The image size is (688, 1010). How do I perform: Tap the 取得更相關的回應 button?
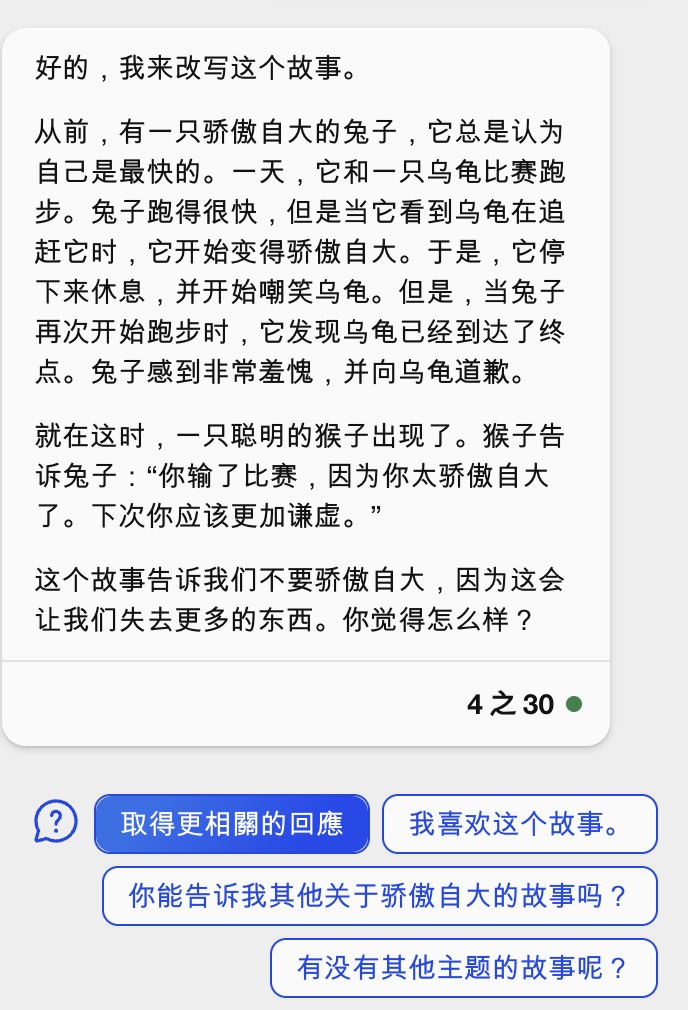coord(232,824)
